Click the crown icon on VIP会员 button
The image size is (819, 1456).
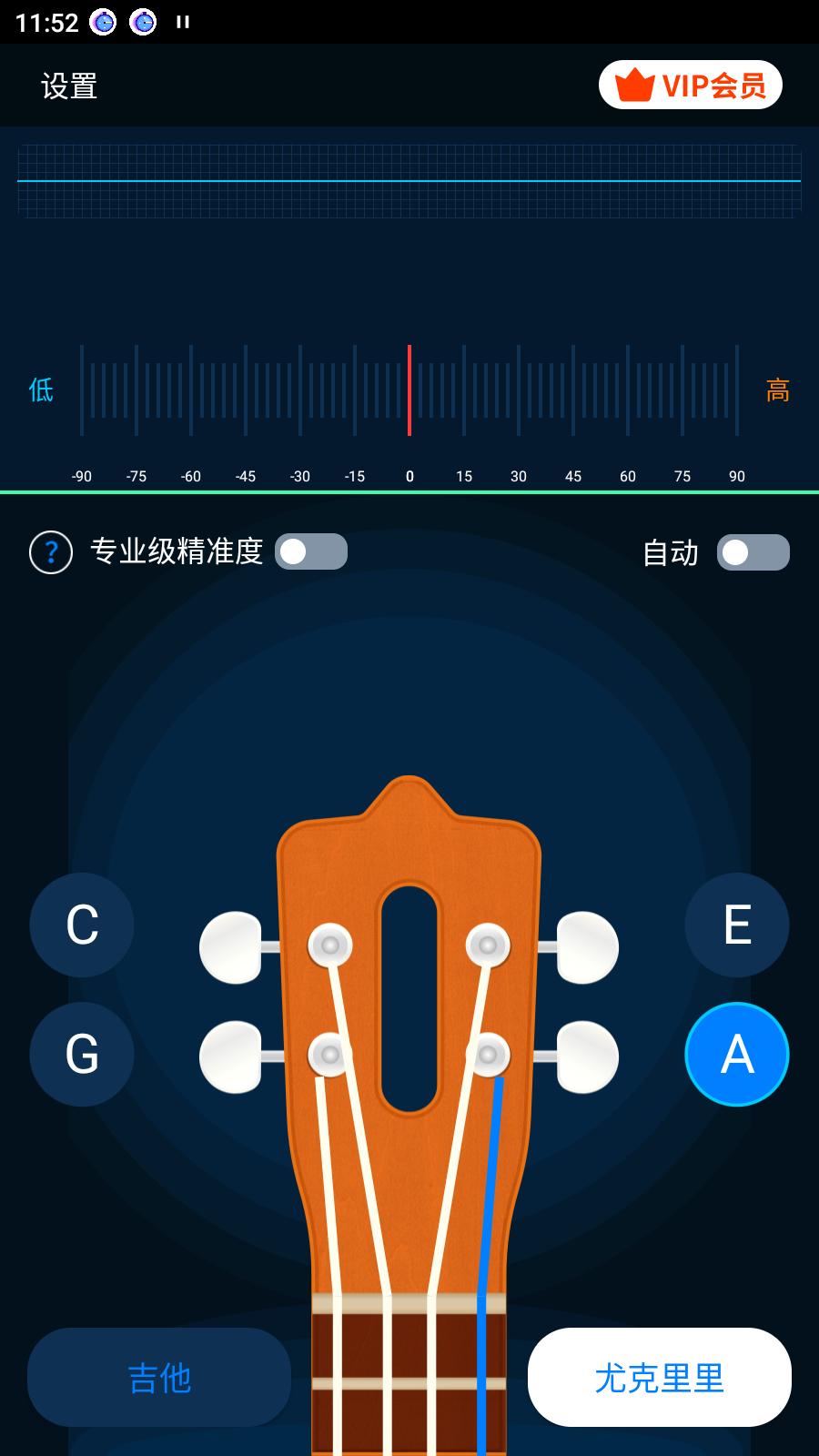(632, 84)
